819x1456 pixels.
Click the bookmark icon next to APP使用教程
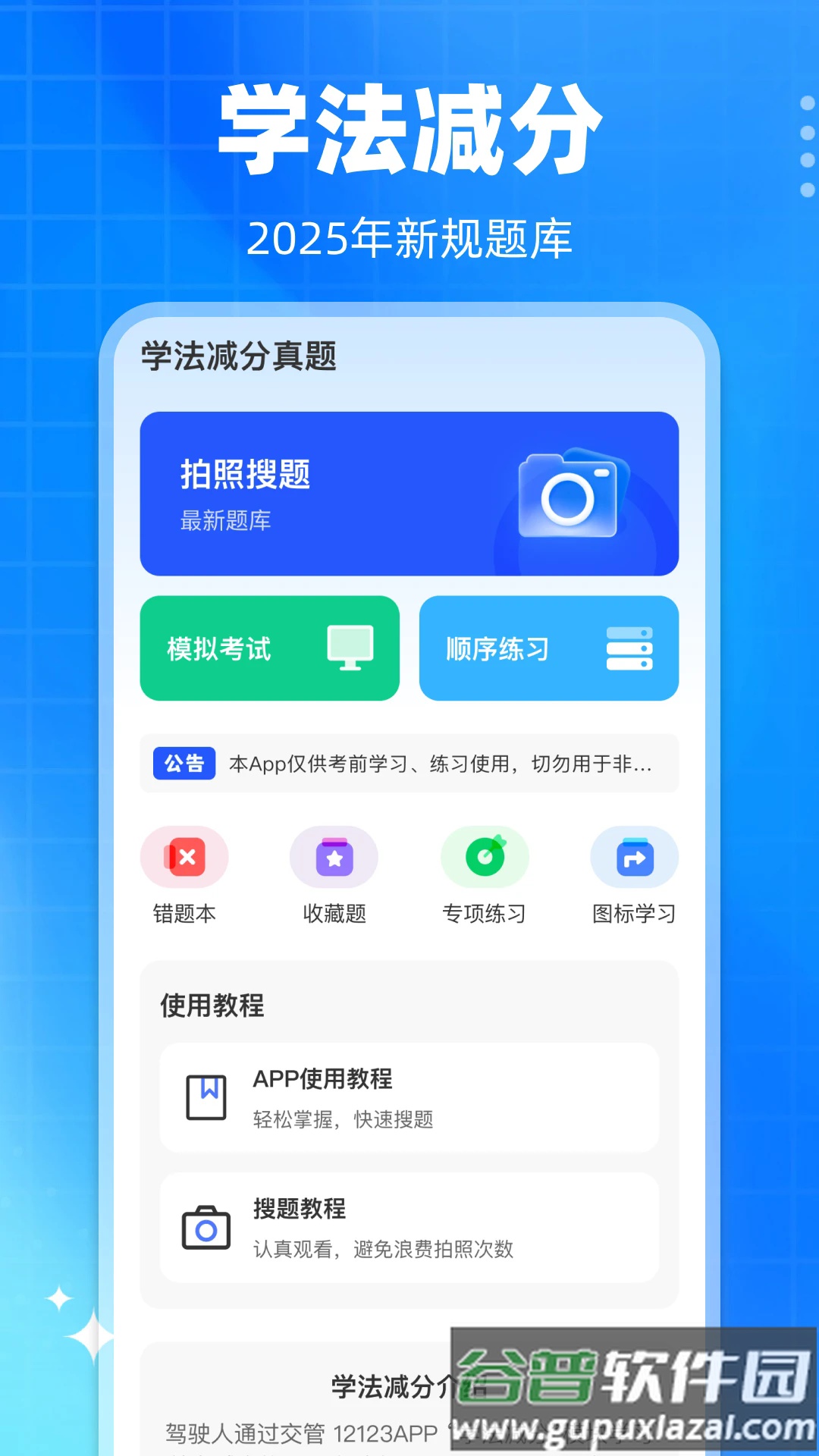point(206,1097)
